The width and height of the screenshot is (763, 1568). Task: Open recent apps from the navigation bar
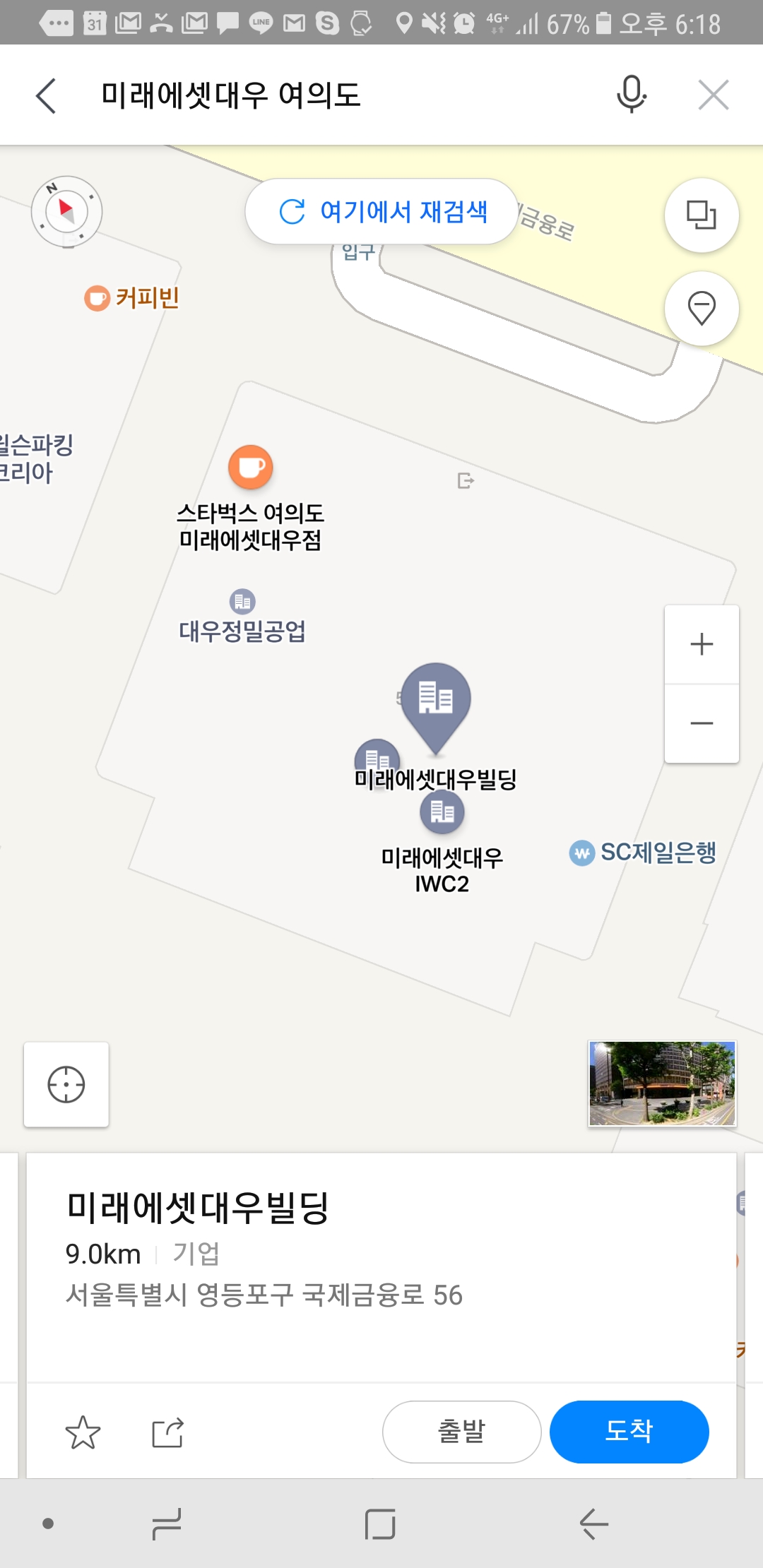(x=167, y=1524)
